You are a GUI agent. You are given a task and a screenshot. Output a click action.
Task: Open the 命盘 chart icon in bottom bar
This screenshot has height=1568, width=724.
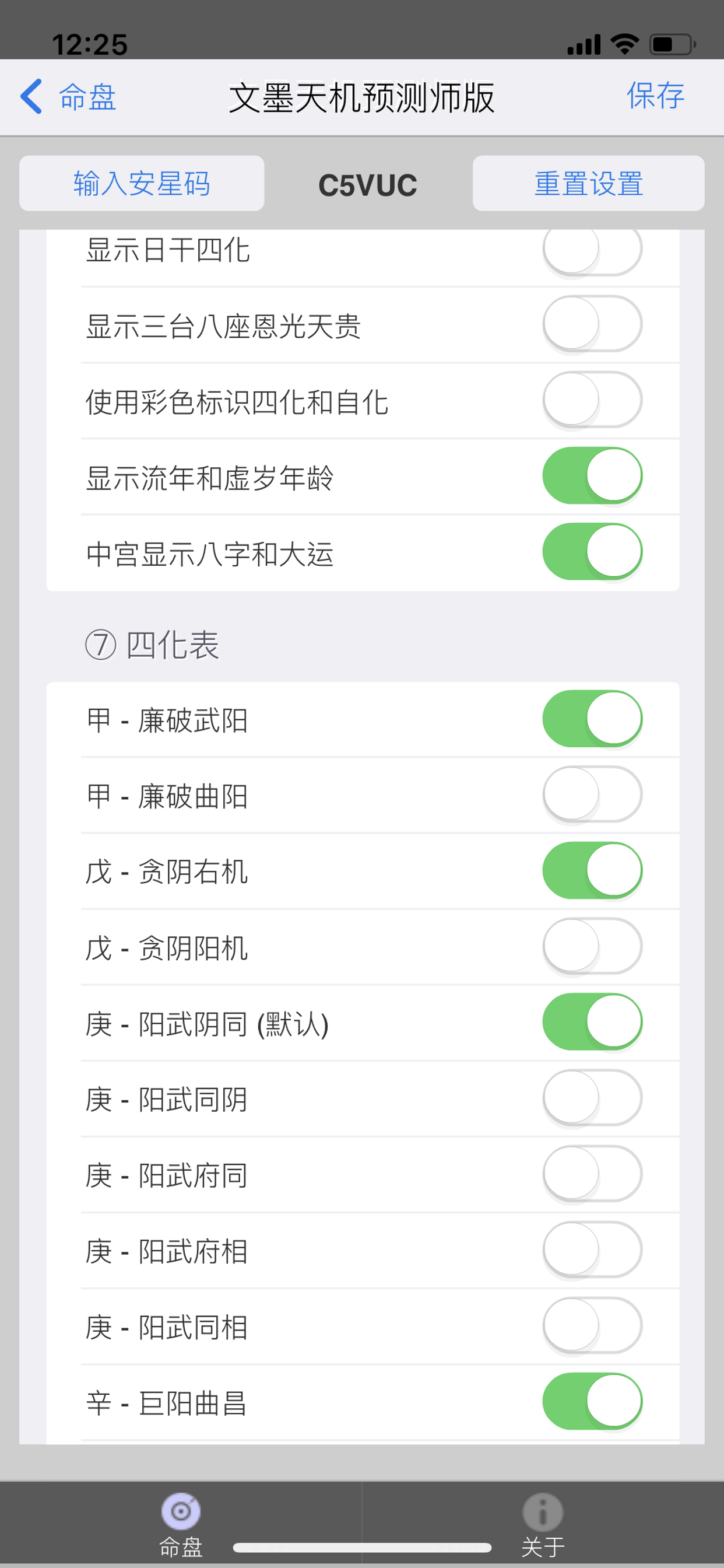[180, 1510]
